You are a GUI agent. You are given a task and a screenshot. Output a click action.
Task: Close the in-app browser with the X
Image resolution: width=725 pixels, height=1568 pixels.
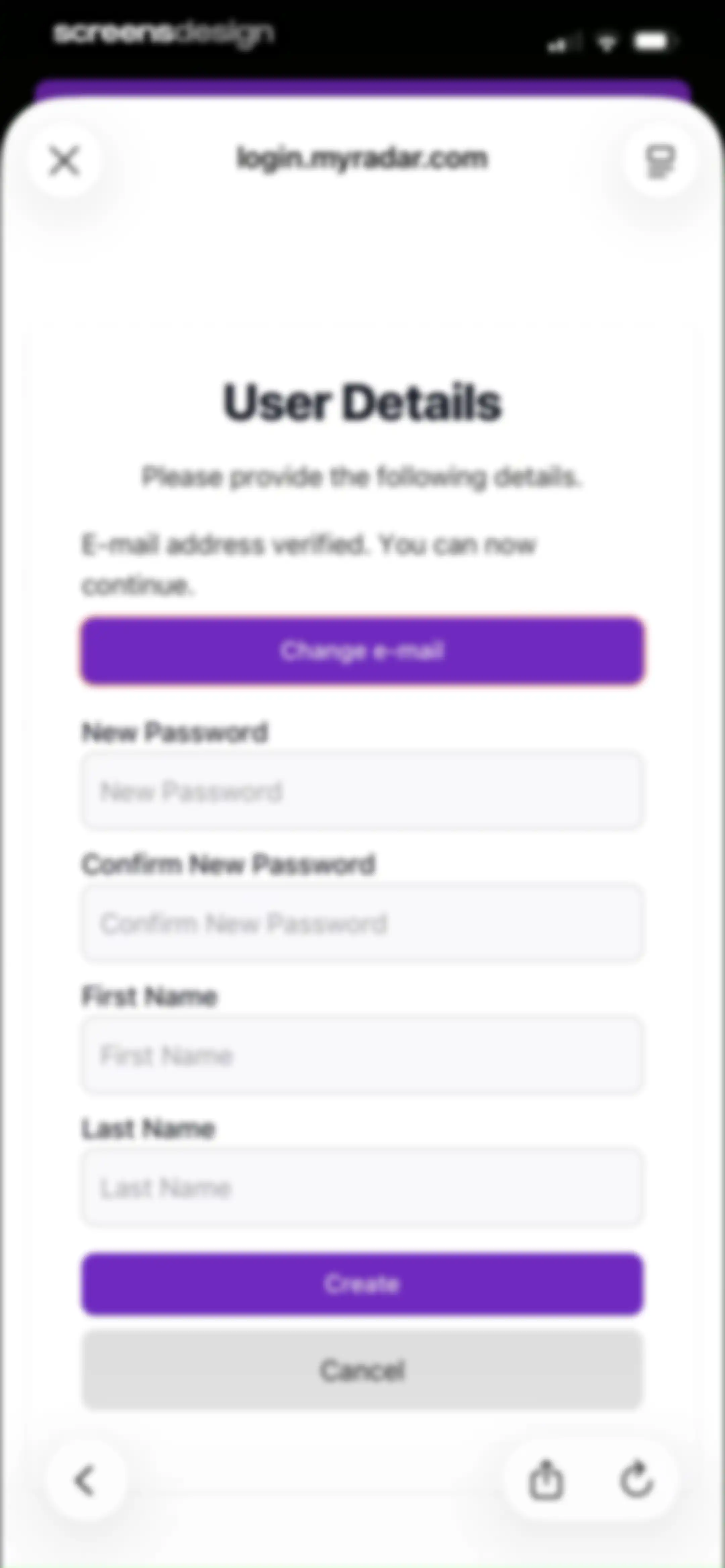[x=64, y=161]
